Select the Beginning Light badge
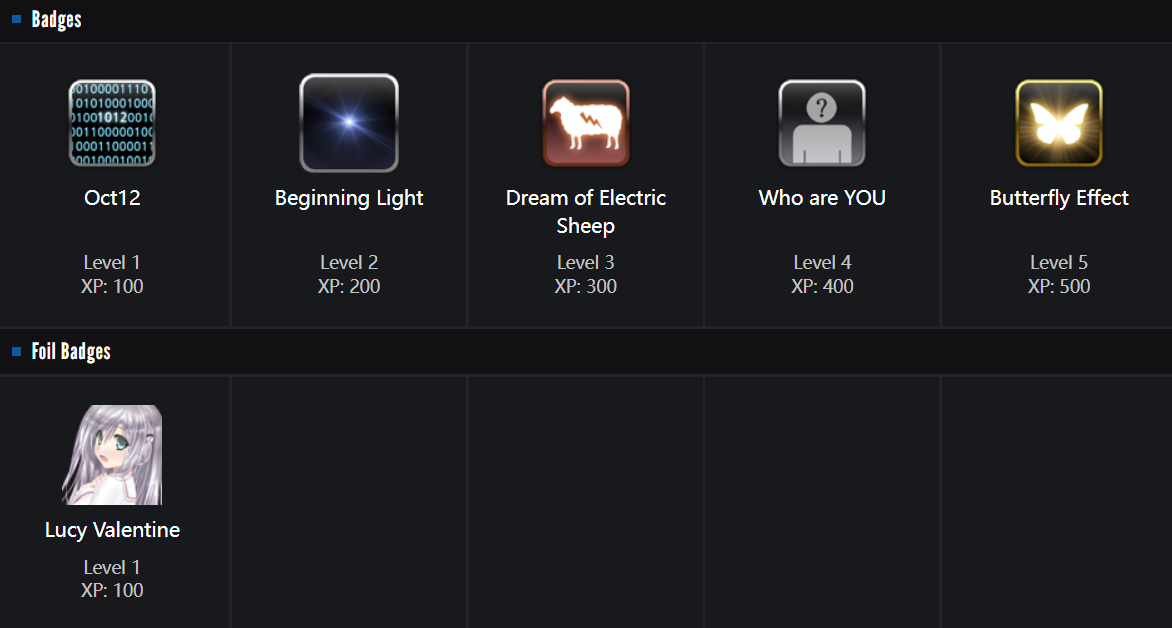 (x=349, y=123)
